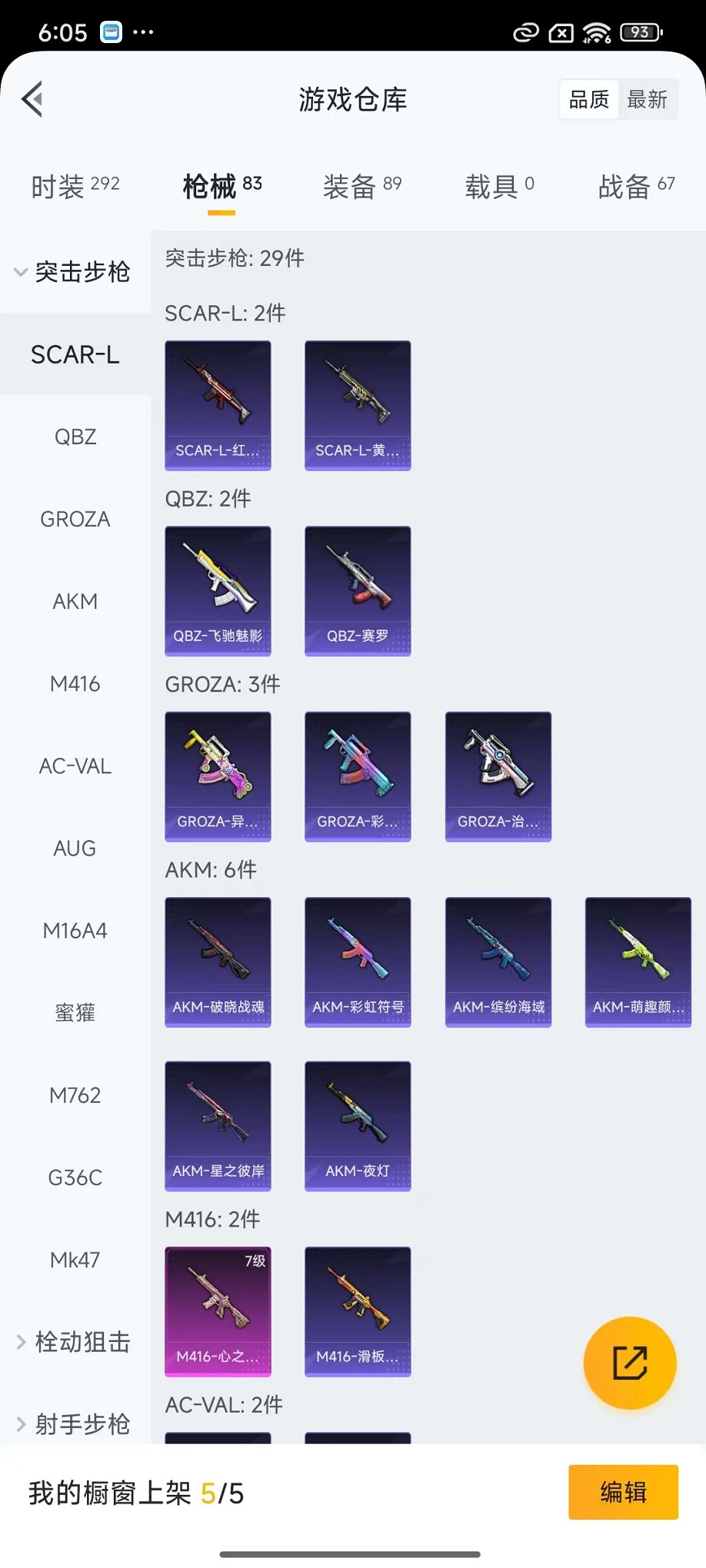Tap the 编辑 button
This screenshot has width=706, height=1568.
tap(623, 1492)
